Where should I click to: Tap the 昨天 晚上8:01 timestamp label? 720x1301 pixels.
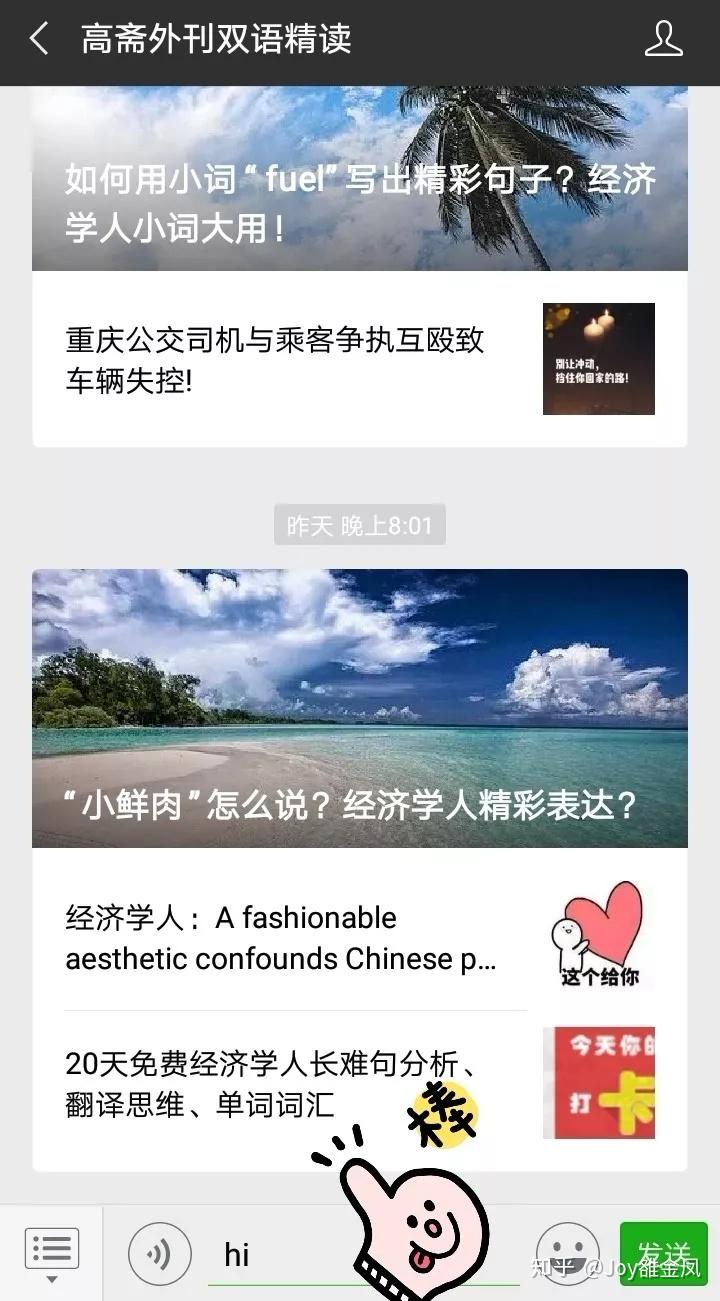(x=360, y=523)
